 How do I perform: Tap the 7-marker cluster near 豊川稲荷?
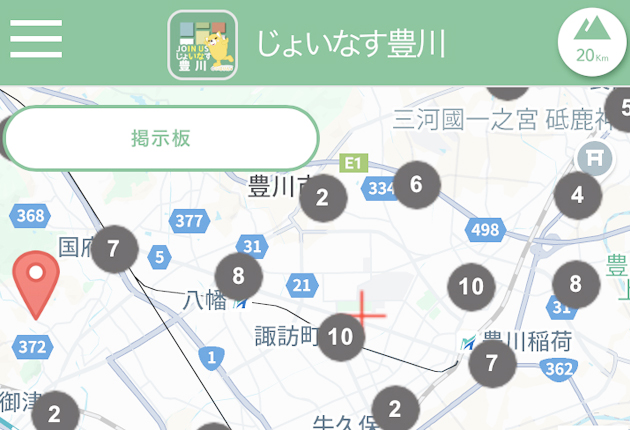pyautogui.click(x=492, y=363)
